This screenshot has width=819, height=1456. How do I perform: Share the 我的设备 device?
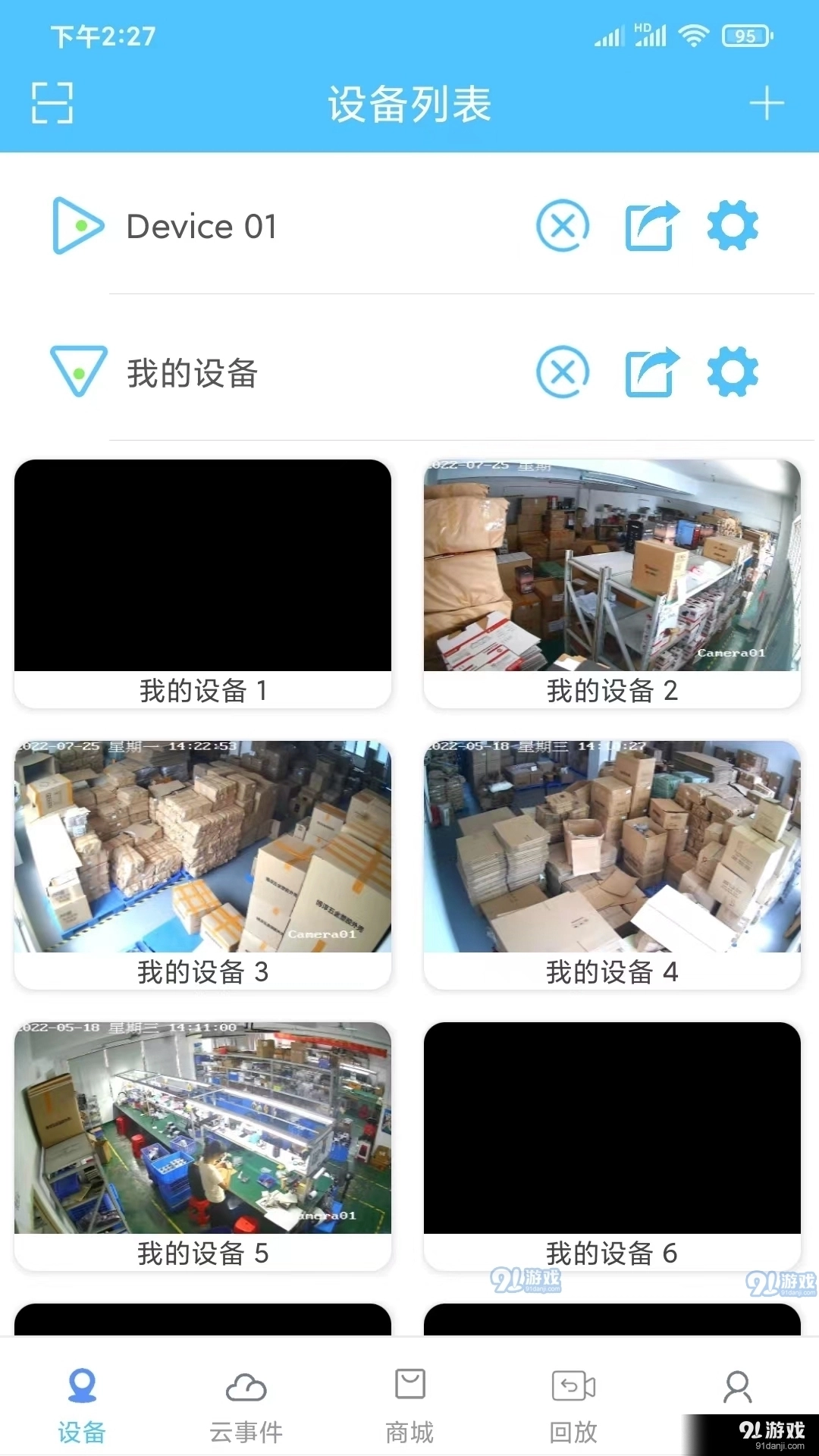(651, 372)
